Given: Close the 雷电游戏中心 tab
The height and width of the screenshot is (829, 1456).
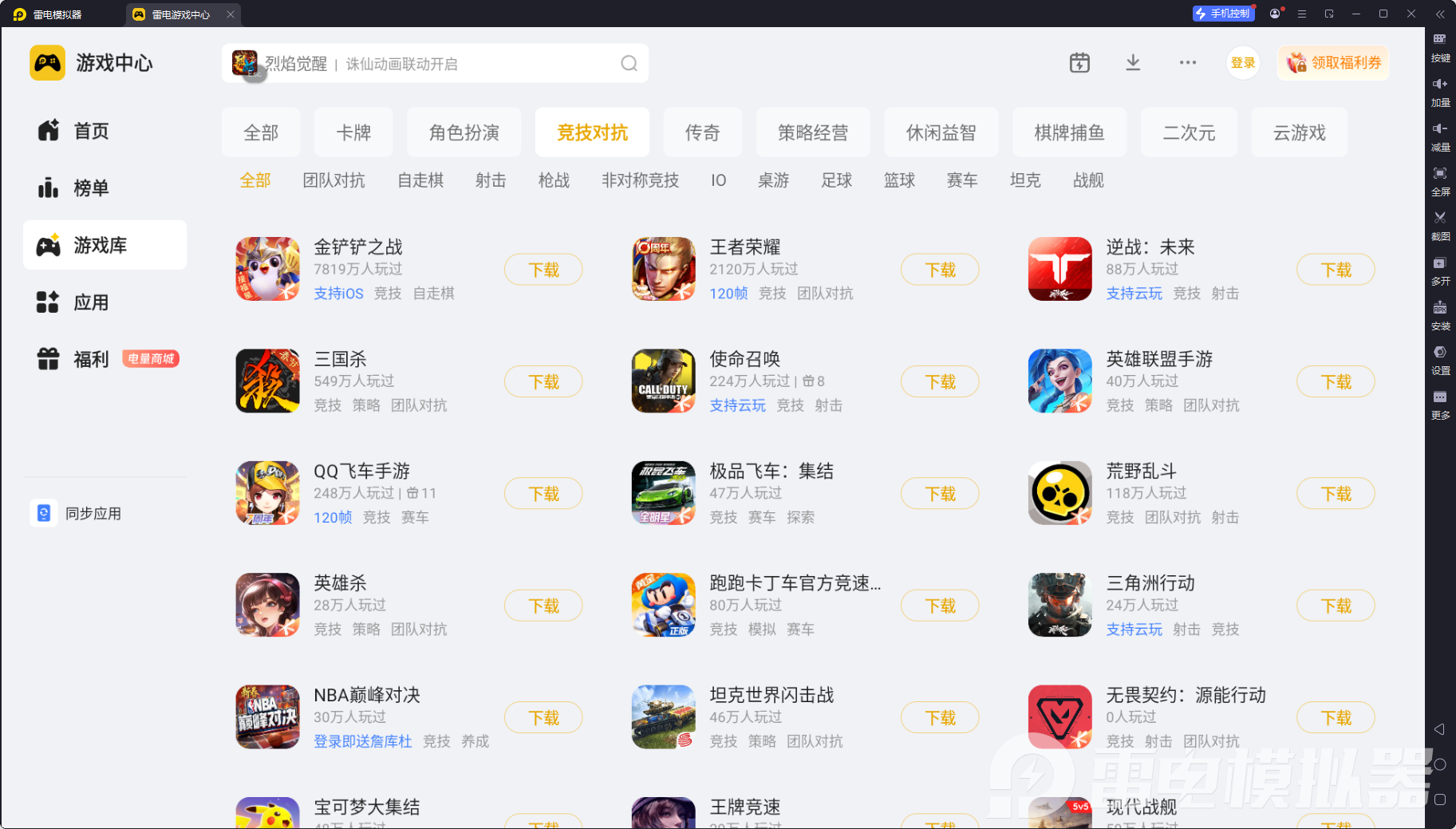Looking at the screenshot, I should click(x=231, y=14).
